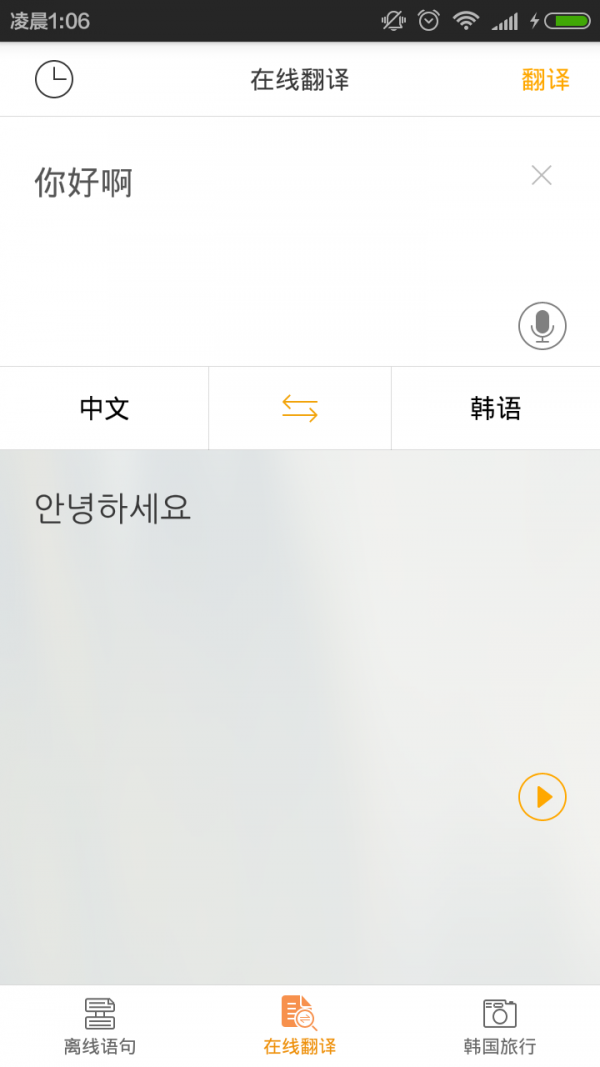Swap the source and target languages

tap(300, 408)
